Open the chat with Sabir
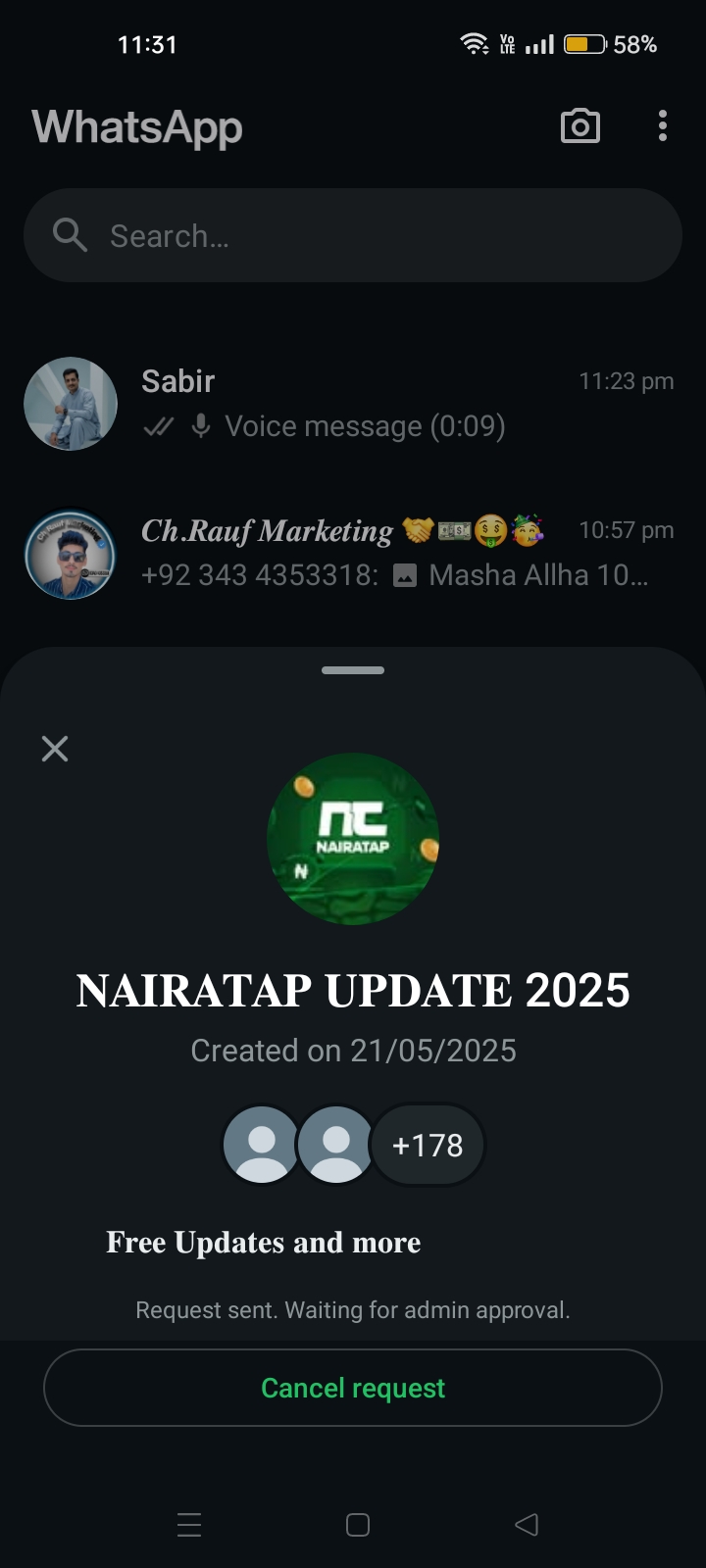The width and height of the screenshot is (706, 1568). pyautogui.click(x=392, y=404)
